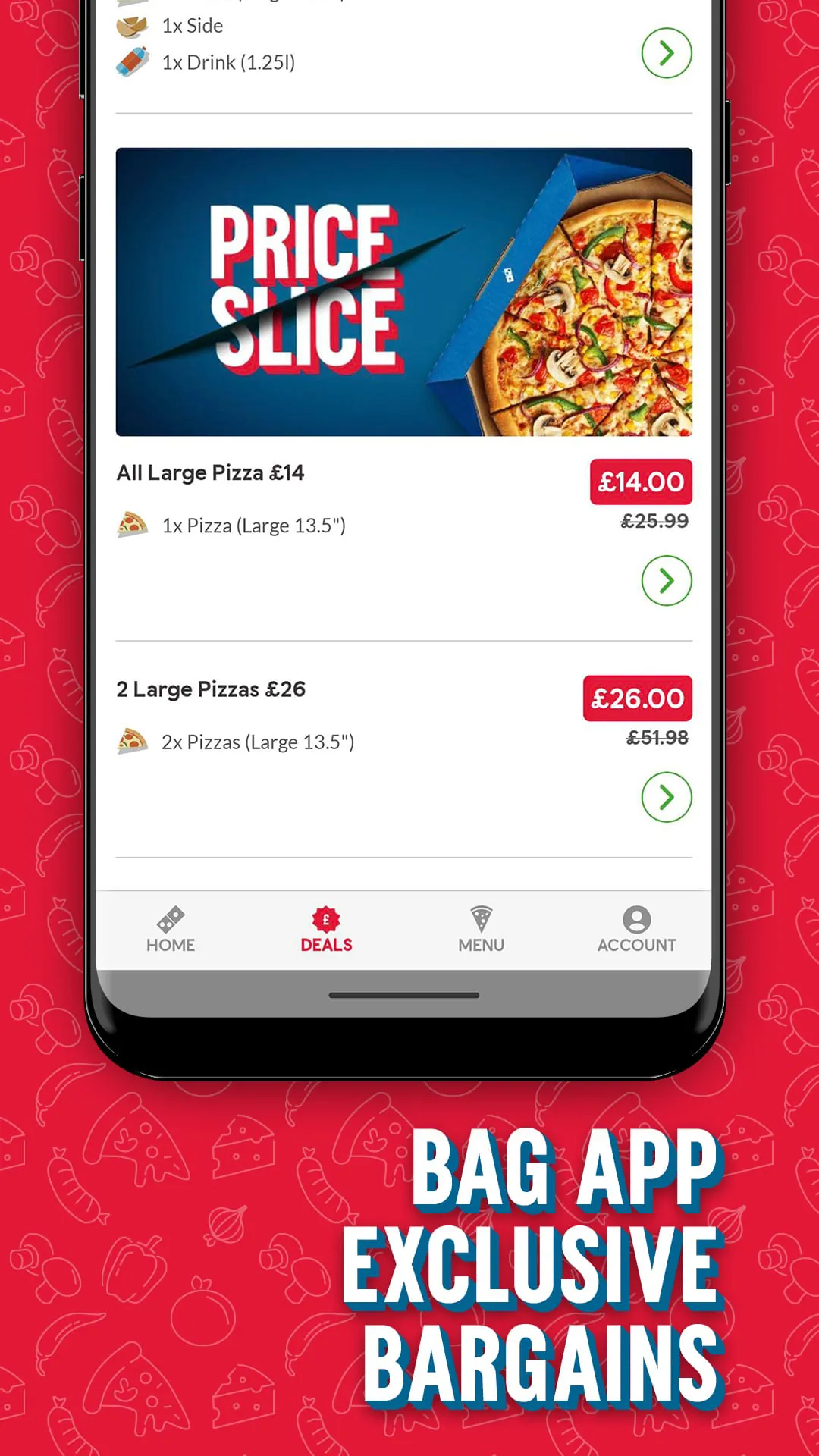Image resolution: width=819 pixels, height=1456 pixels.
Task: Select the 2 Large Pizzas £26 deal title
Action: pos(211,689)
